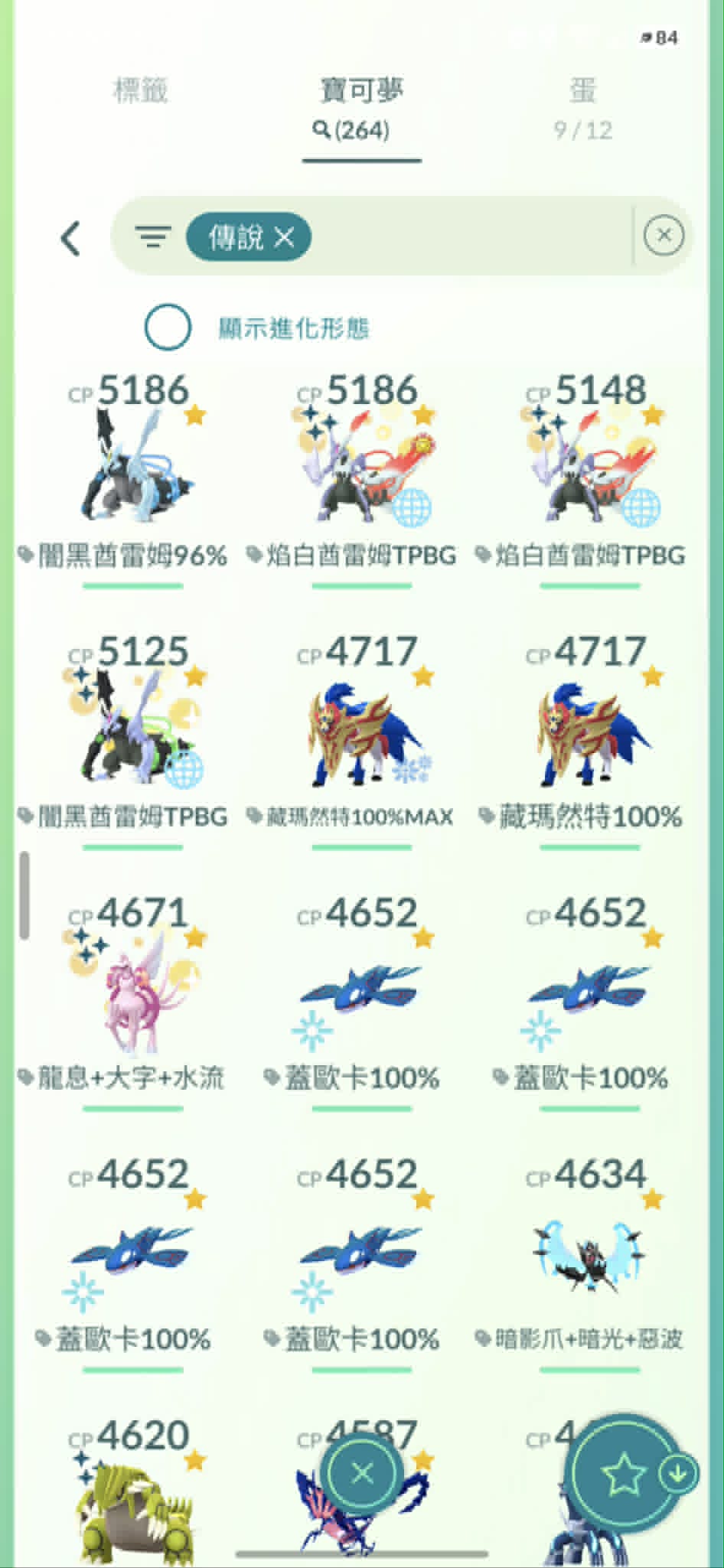Open the filter options icon
Image resolution: width=724 pixels, height=1568 pixels.
click(152, 237)
